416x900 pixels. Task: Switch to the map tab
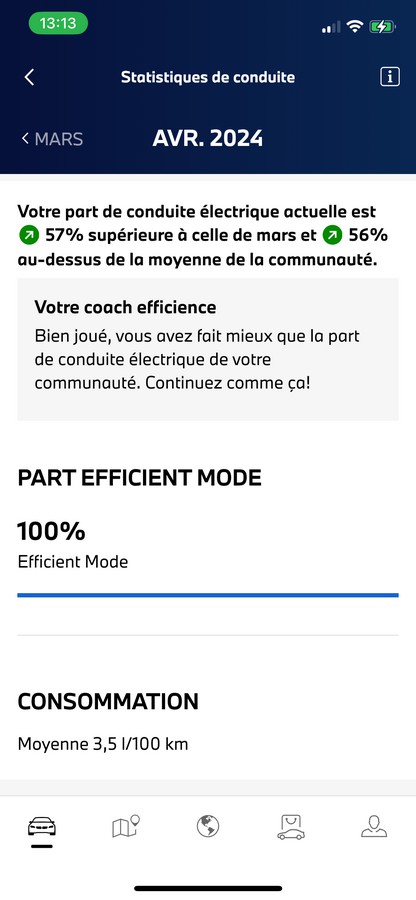click(x=126, y=827)
